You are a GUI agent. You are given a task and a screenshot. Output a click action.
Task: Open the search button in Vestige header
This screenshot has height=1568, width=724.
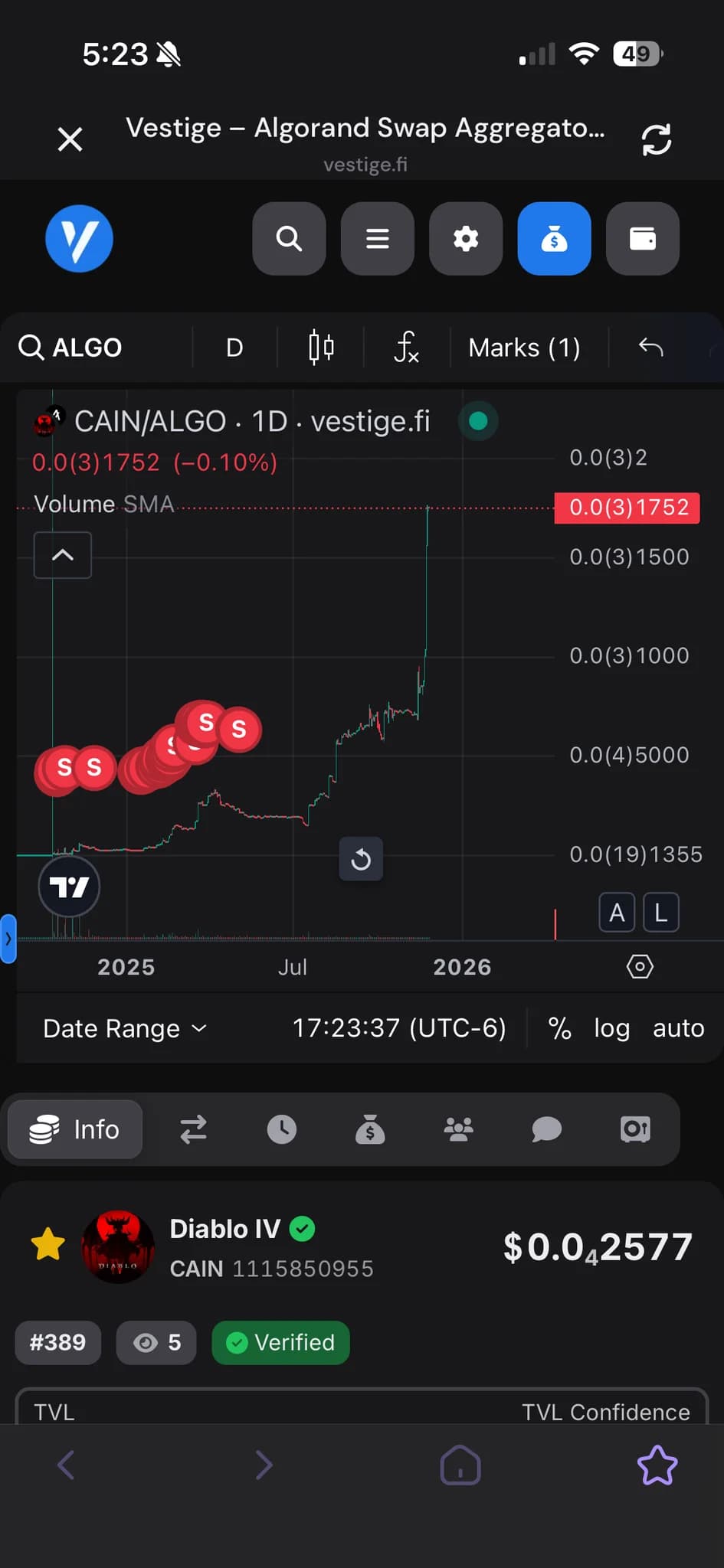[x=289, y=239]
